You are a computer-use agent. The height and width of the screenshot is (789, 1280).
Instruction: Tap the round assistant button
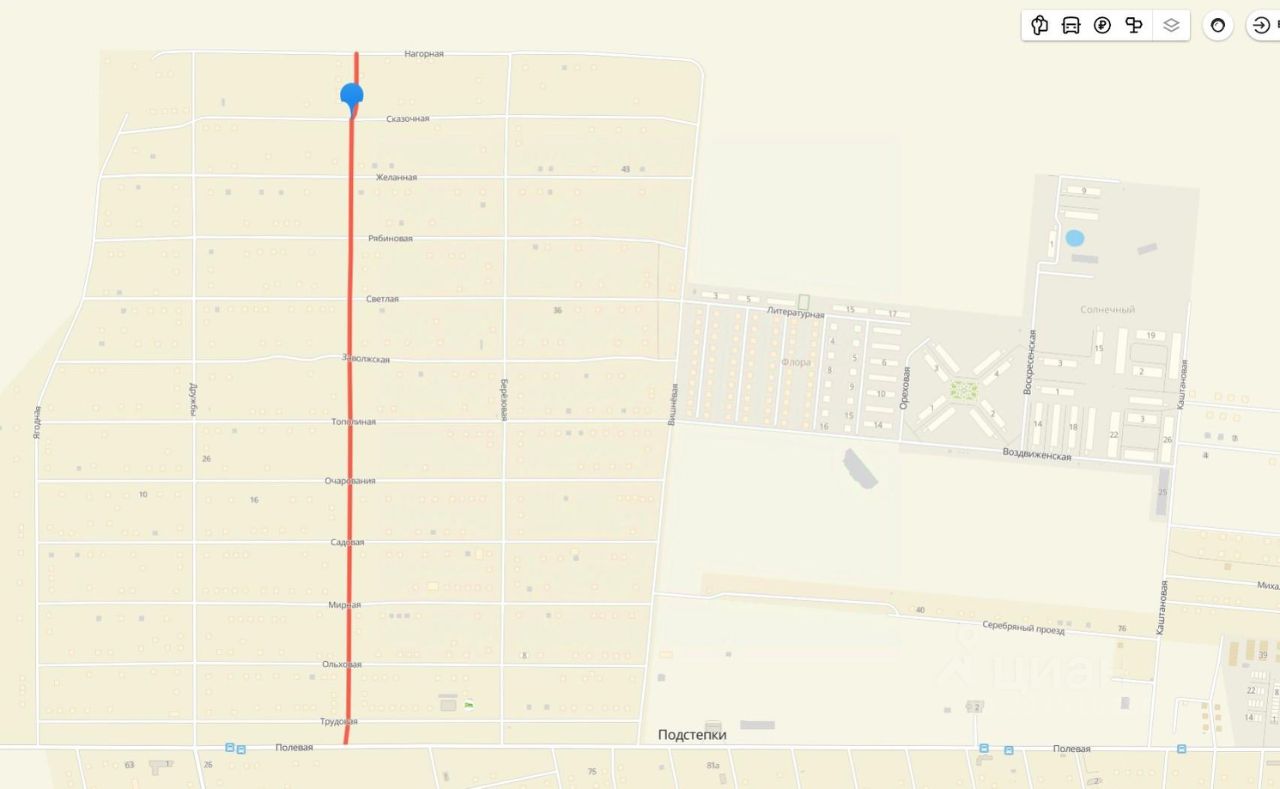pyautogui.click(x=1217, y=26)
